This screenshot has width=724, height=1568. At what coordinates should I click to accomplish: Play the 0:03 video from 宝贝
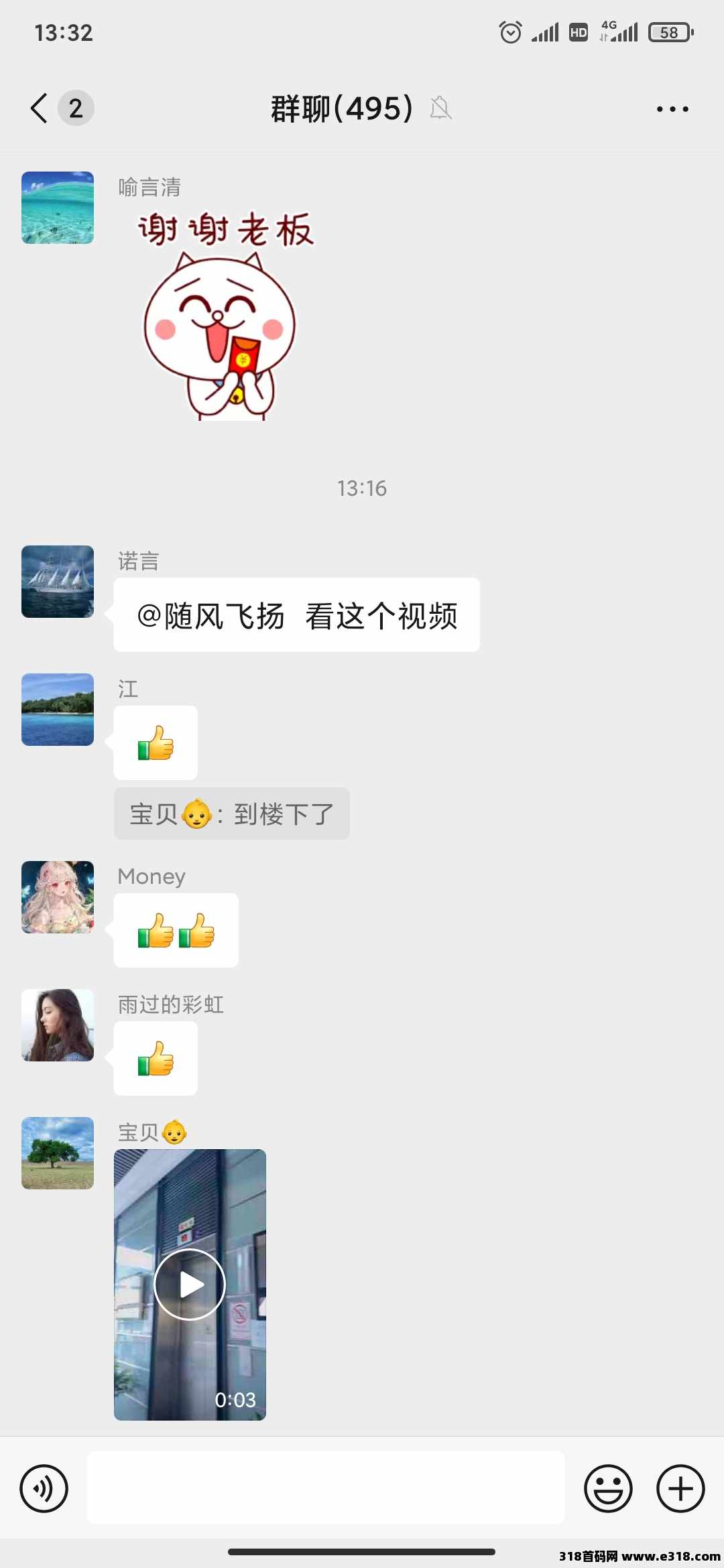[190, 1285]
